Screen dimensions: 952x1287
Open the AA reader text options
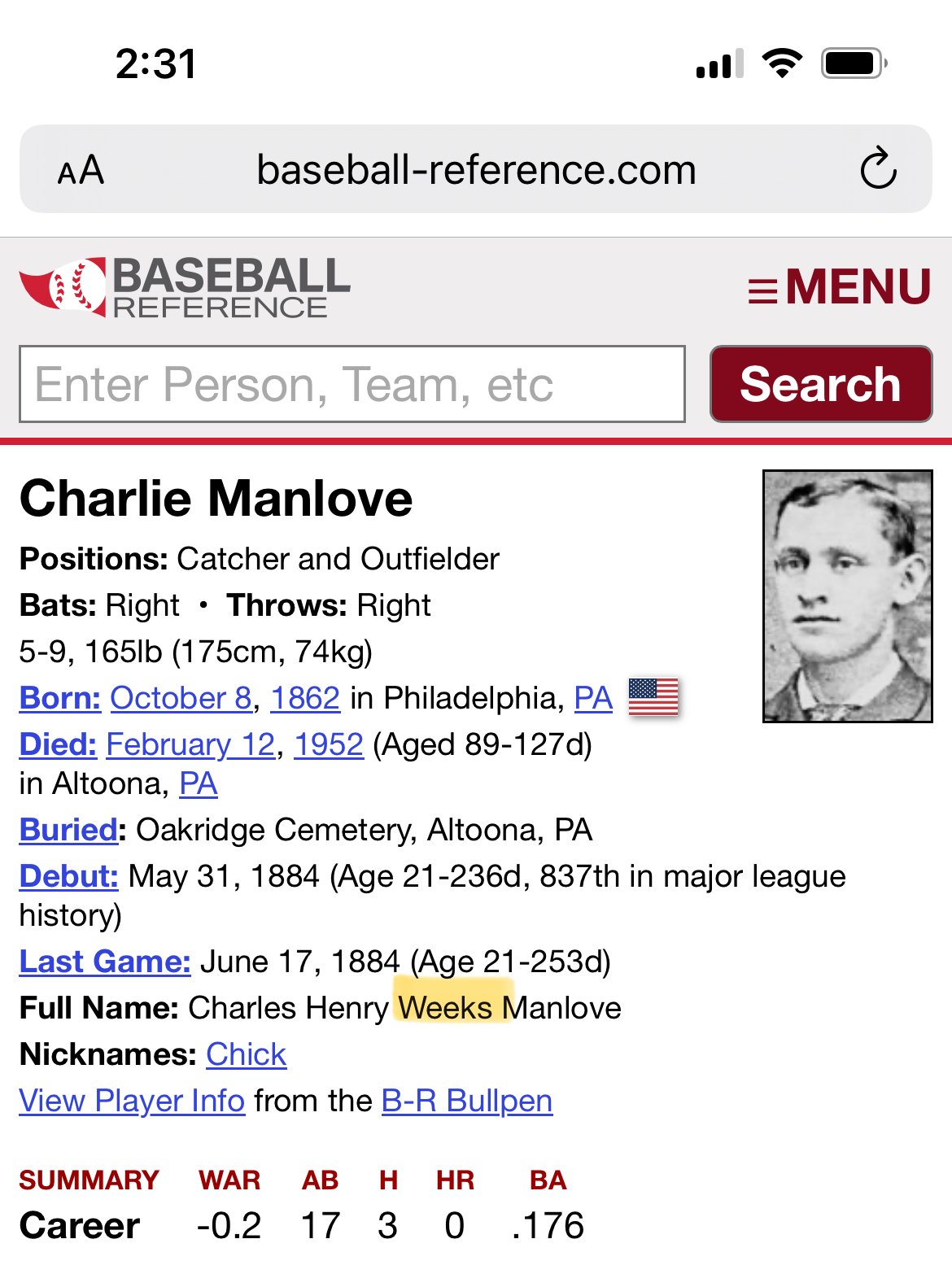pyautogui.click(x=81, y=170)
